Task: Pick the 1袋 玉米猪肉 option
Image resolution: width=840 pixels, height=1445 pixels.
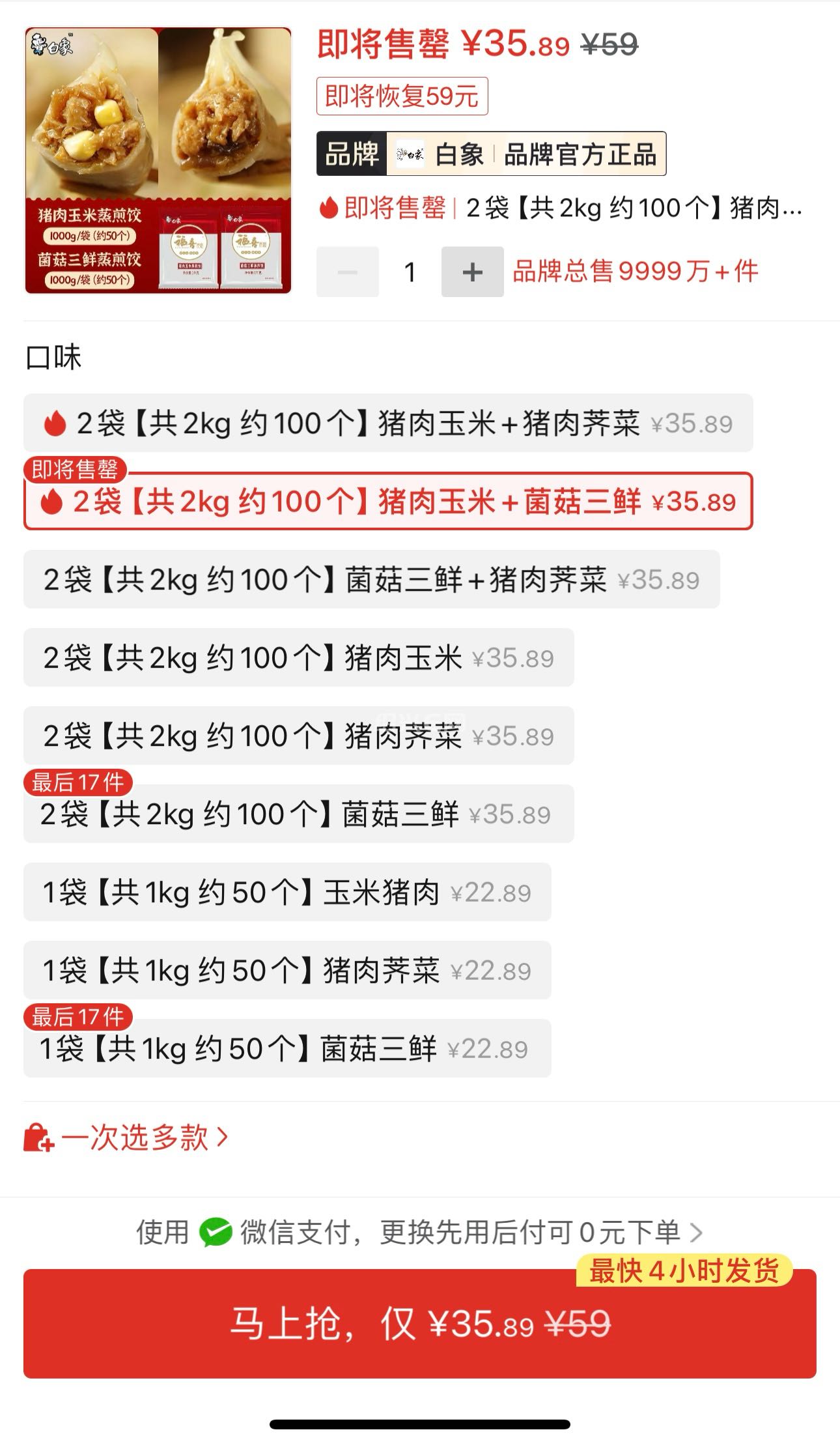Action: tap(287, 893)
